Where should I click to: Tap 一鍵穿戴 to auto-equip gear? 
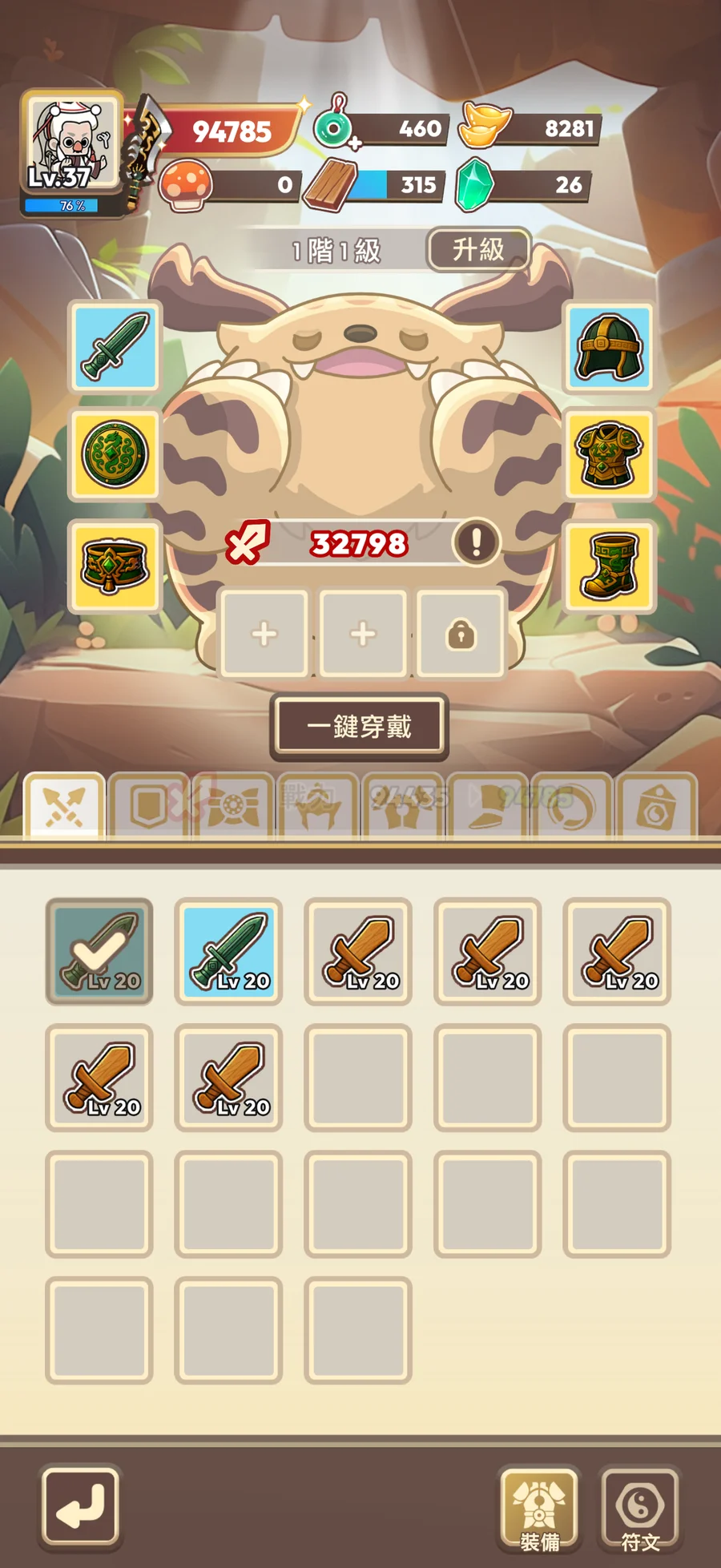point(359,727)
